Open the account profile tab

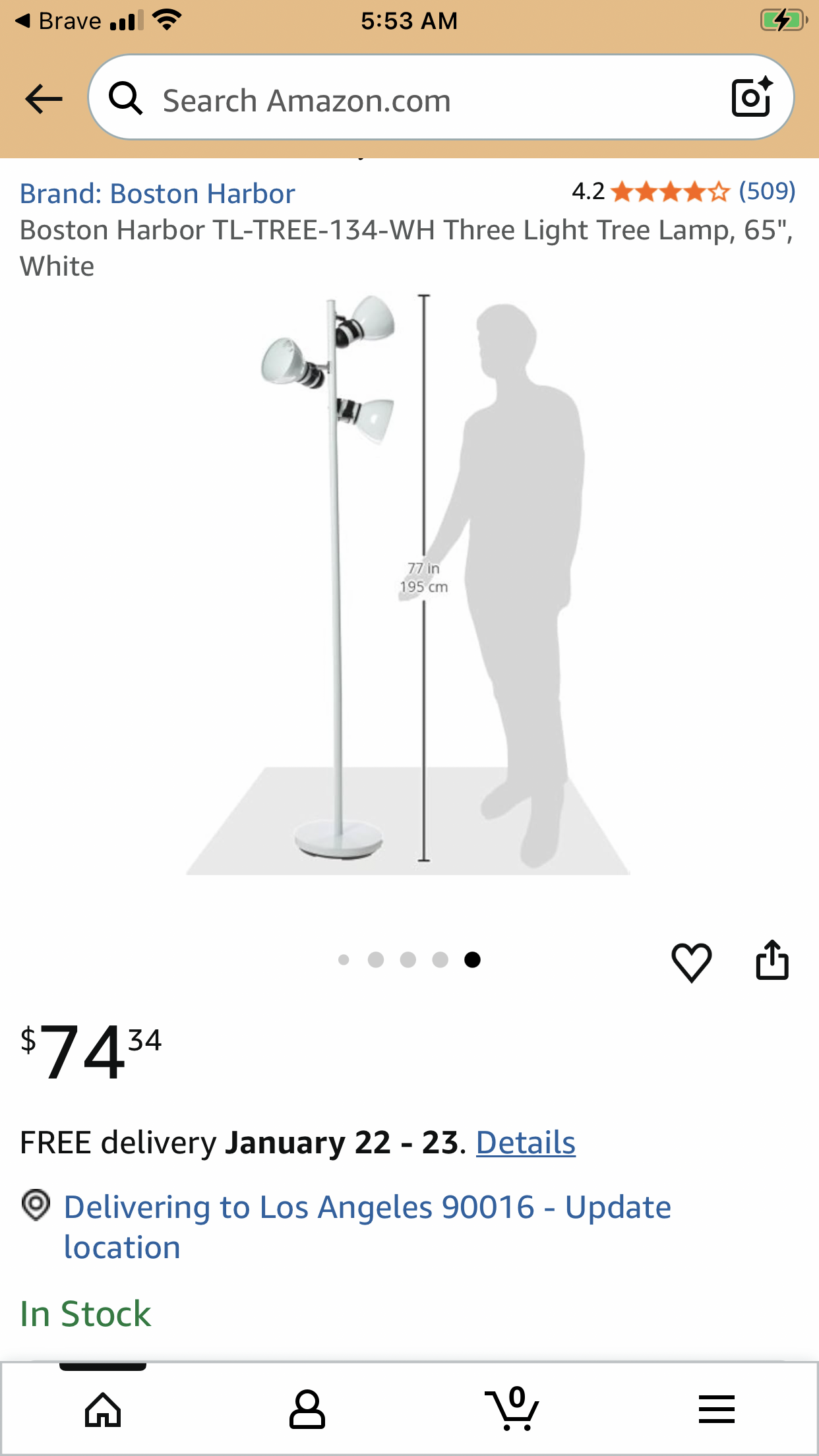pos(307,1410)
